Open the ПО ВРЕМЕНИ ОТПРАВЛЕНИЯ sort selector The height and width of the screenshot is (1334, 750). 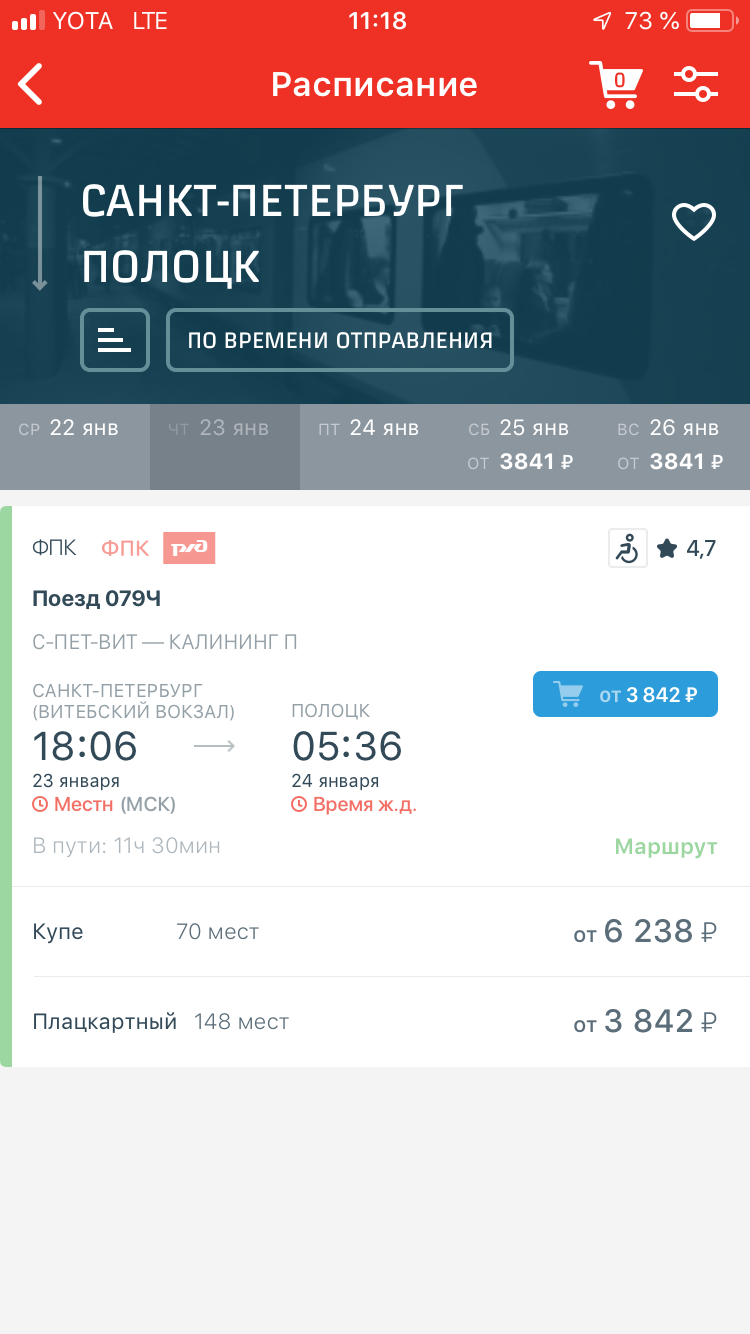[340, 340]
